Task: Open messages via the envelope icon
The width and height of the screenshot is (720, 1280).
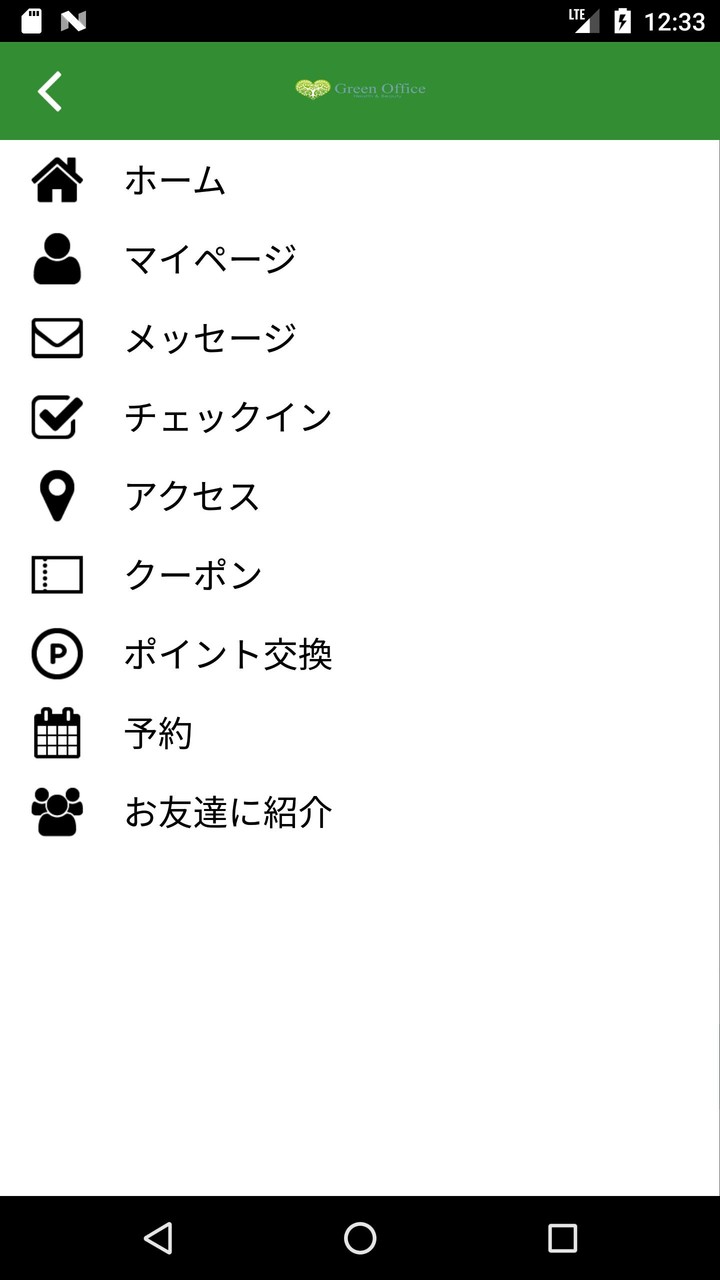Action: (56, 338)
